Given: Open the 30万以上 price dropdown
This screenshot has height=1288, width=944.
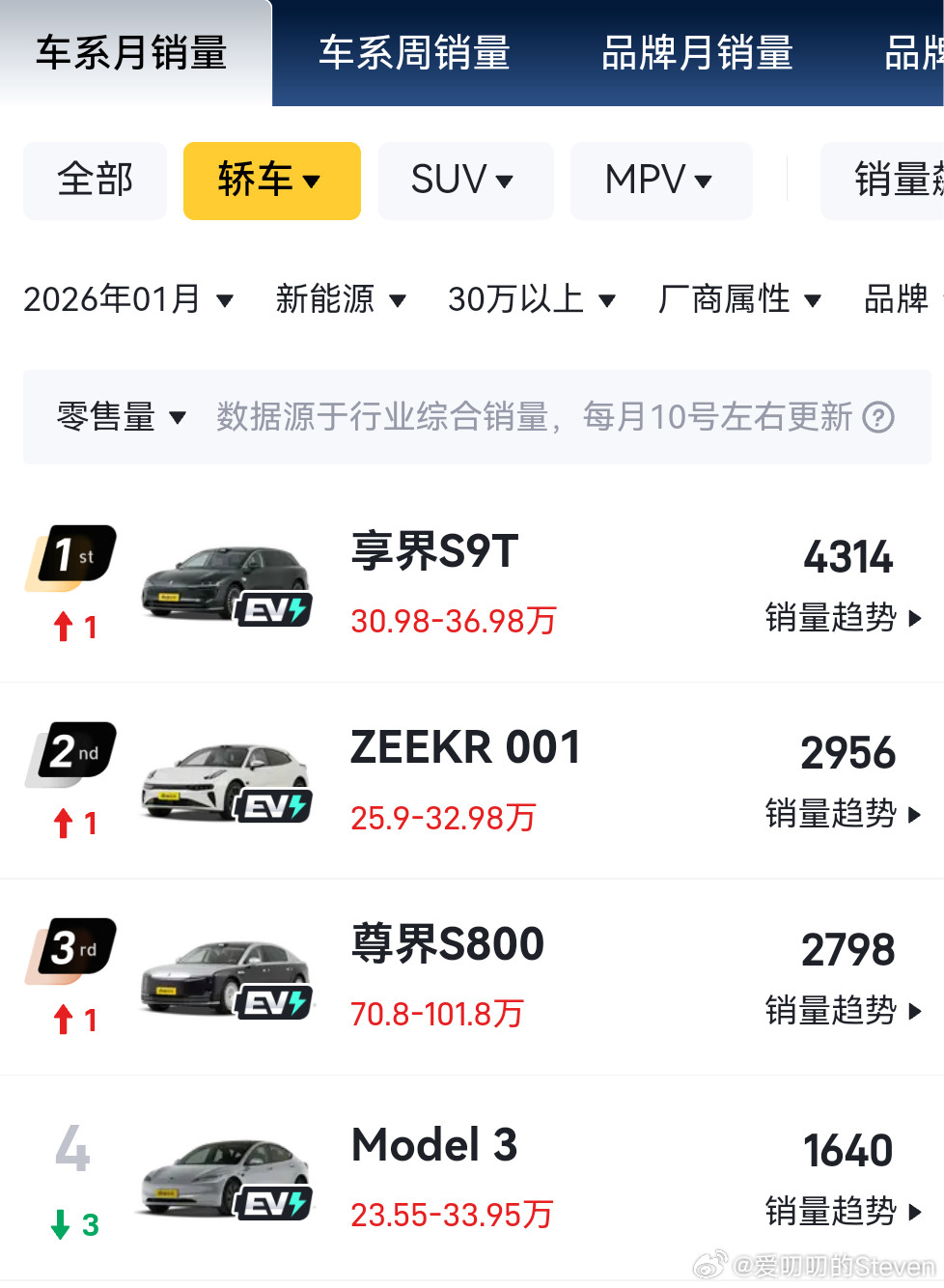Looking at the screenshot, I should click(532, 300).
